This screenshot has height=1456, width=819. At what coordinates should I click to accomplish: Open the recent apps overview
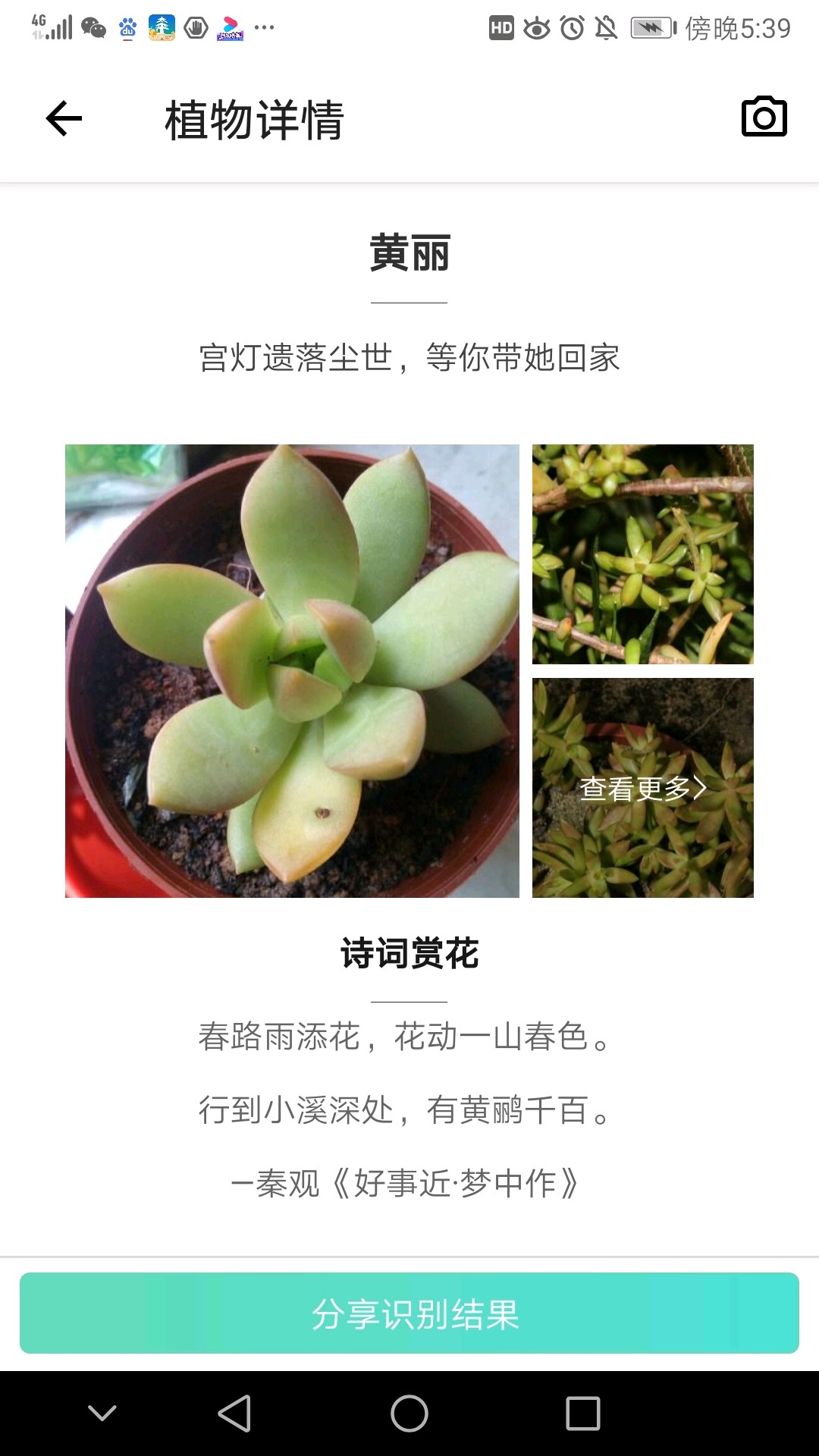point(582,1414)
